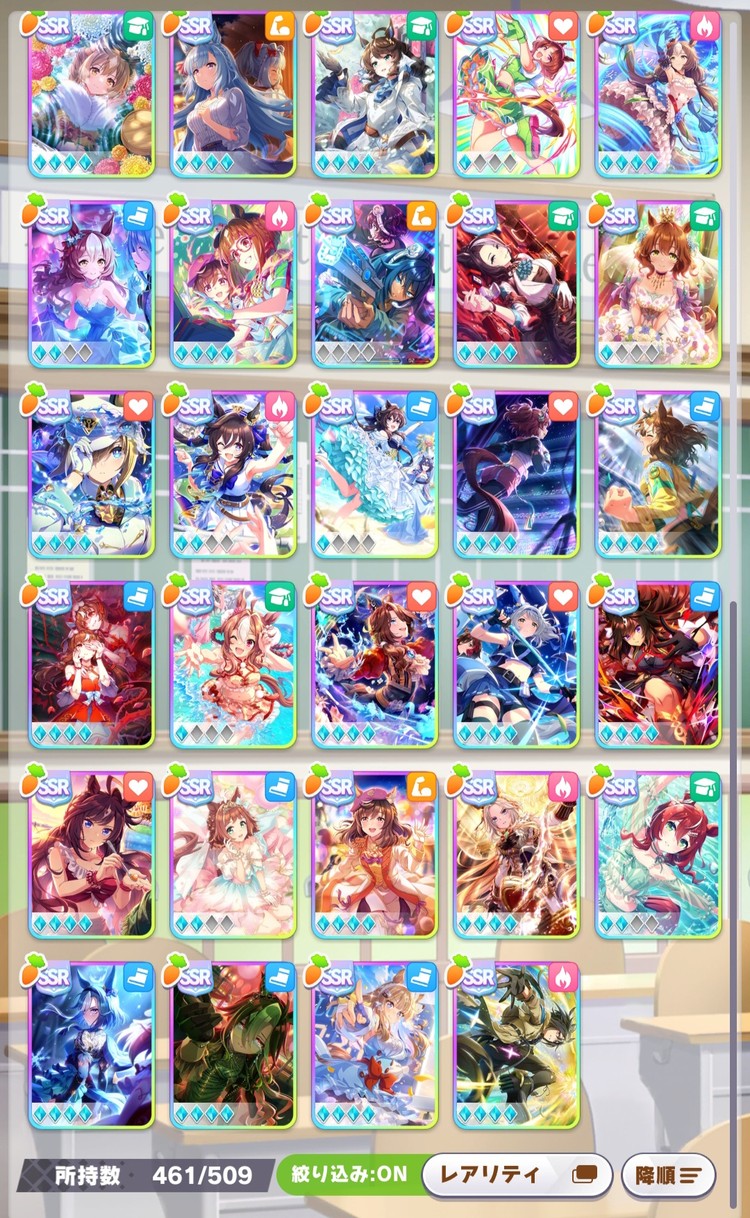Toggle the 降順 sort order button
This screenshot has width=750, height=1218.
(x=668, y=1174)
